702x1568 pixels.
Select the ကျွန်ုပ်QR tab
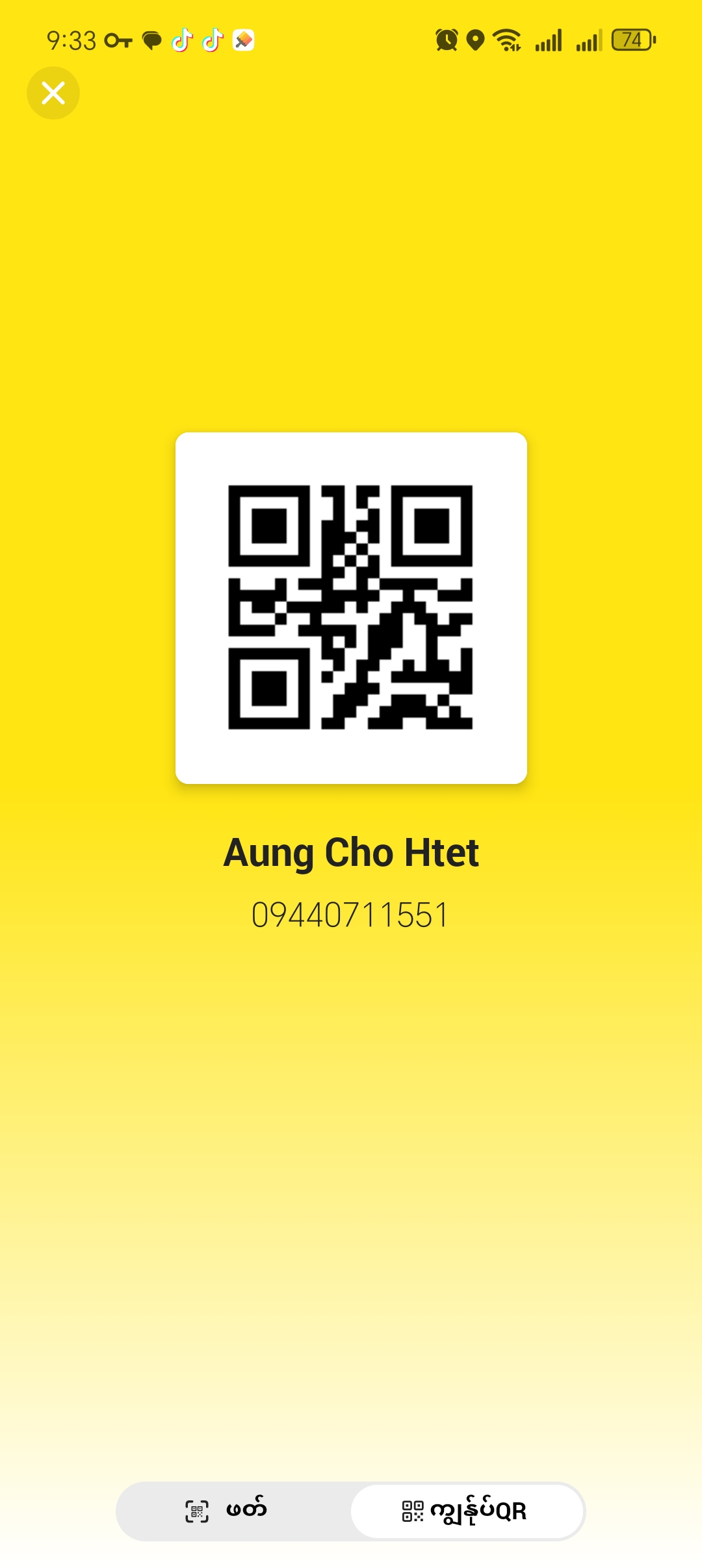pyautogui.click(x=467, y=1511)
